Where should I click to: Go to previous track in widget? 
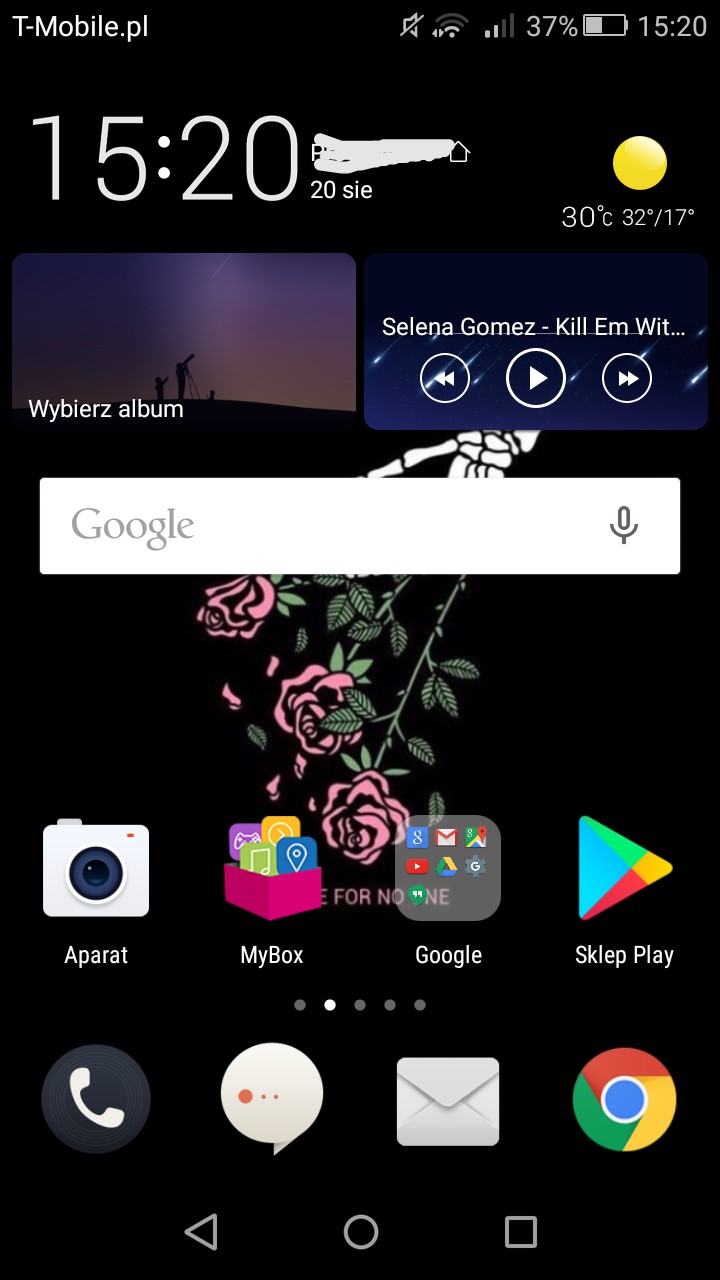point(445,378)
